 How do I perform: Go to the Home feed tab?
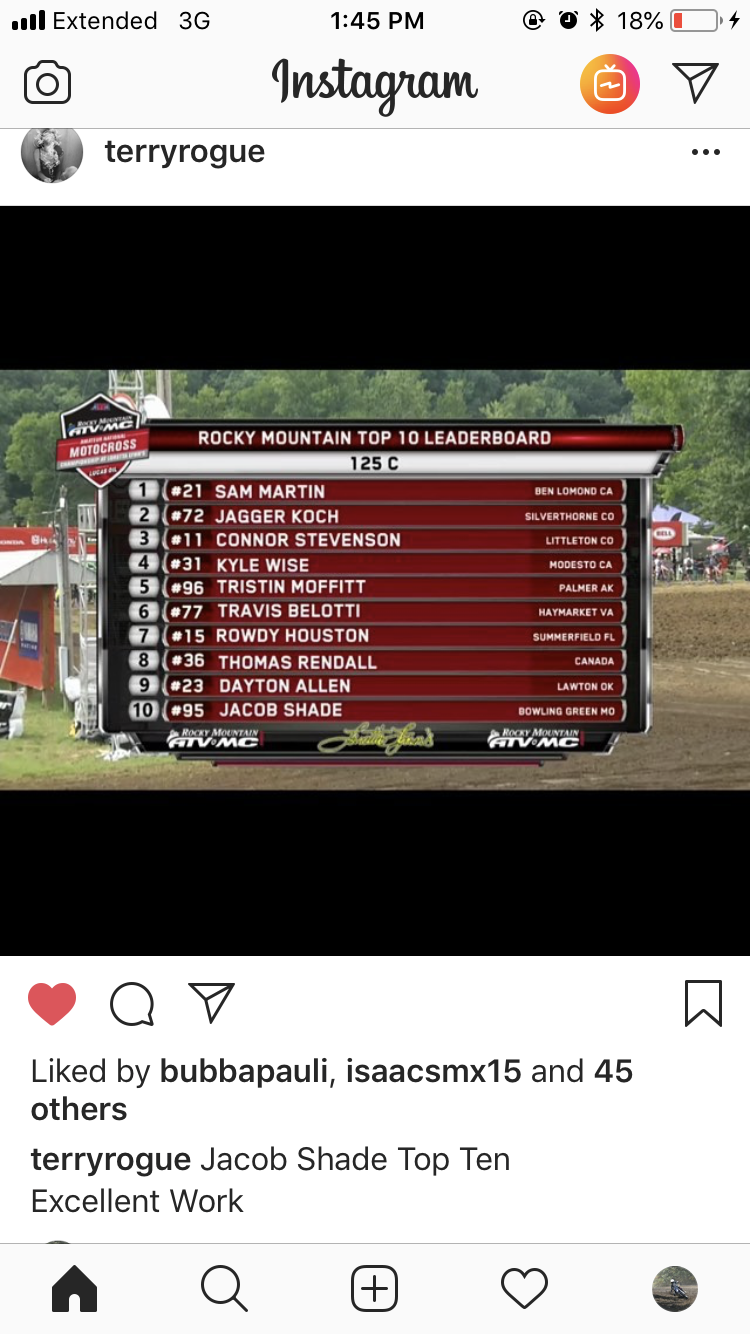pyautogui.click(x=74, y=1289)
